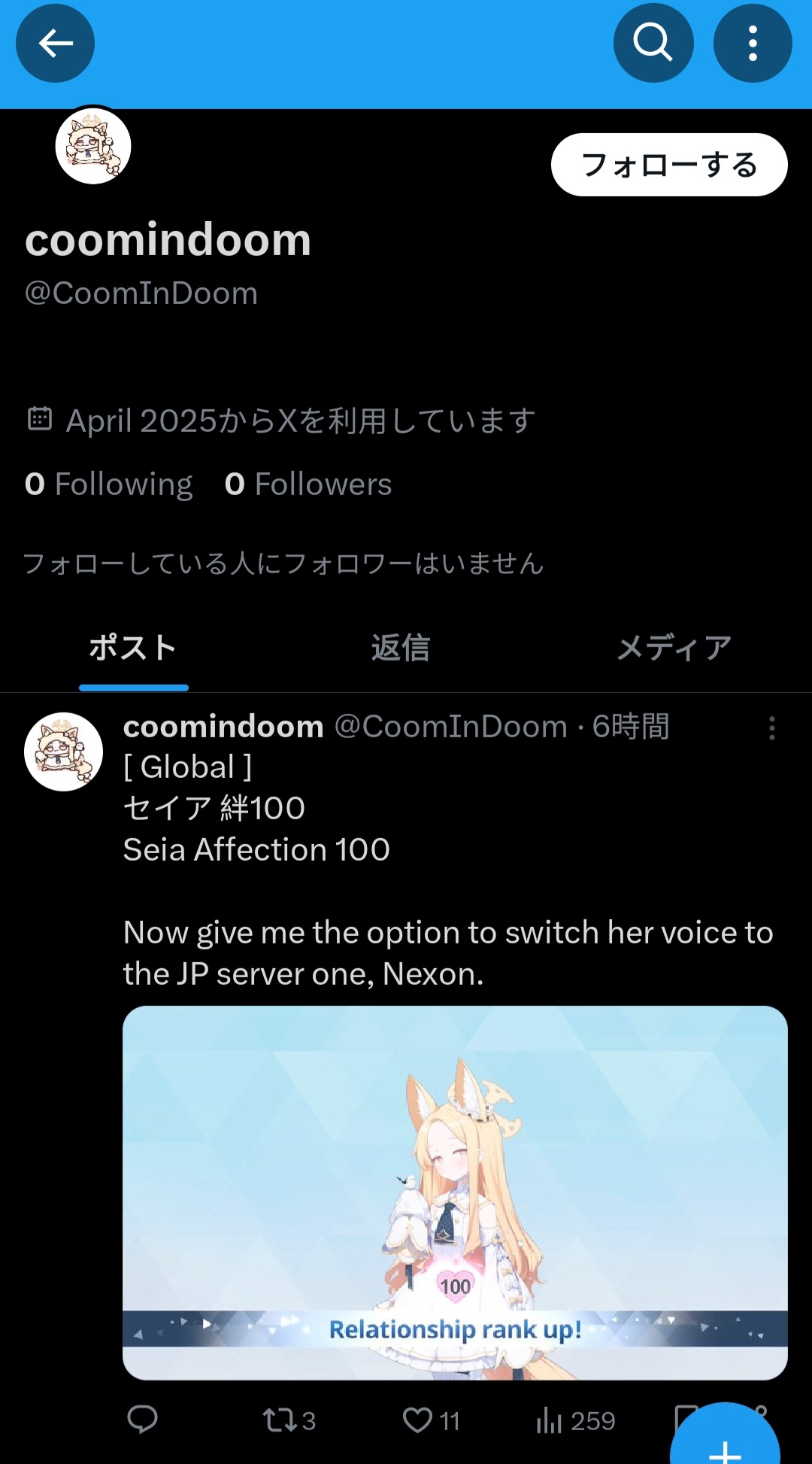Repost the Seia Affection 100 post

[x=289, y=1420]
